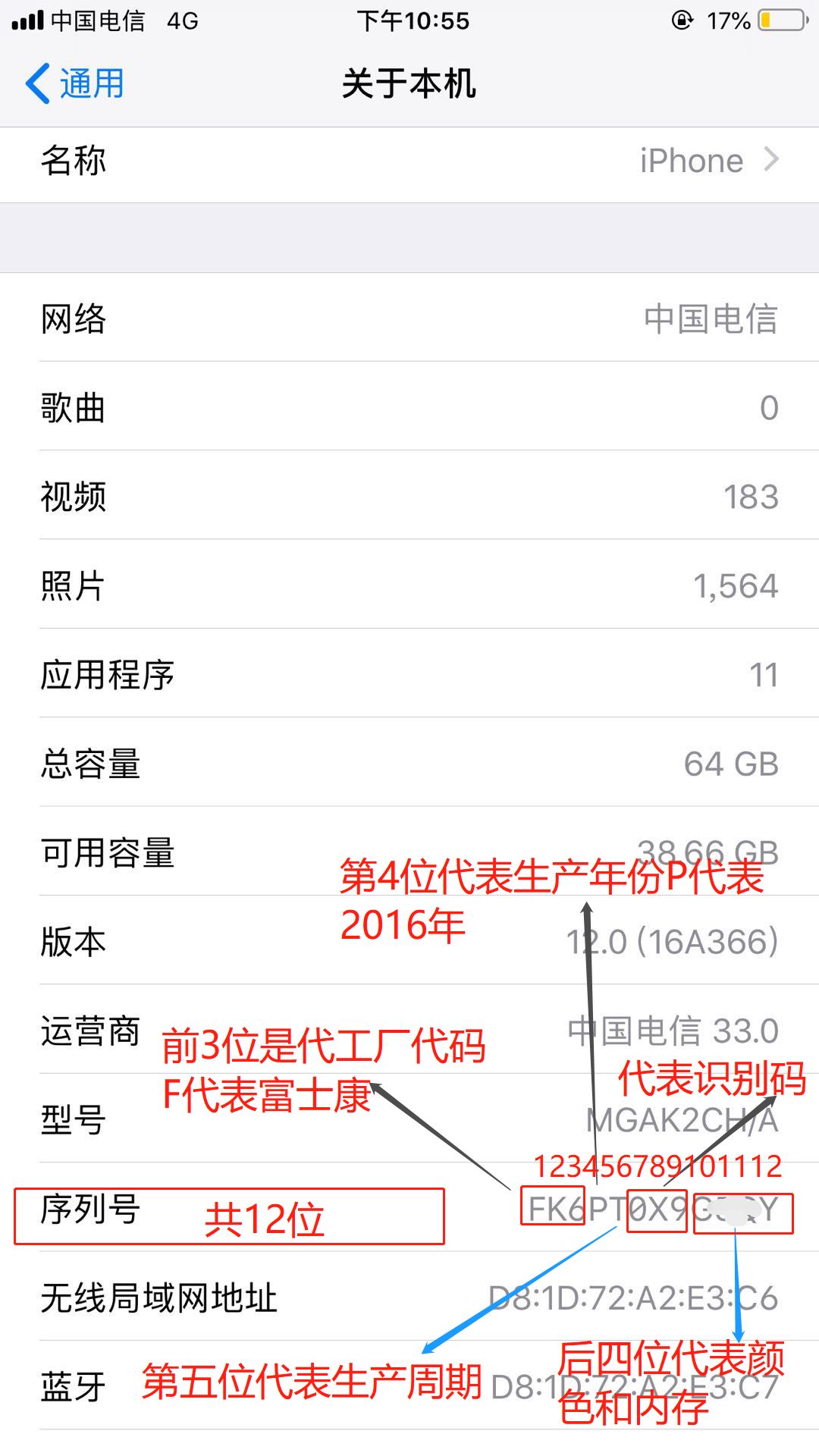819x1456 pixels.
Task: Tap the 17% battery percentage text
Action: 731,20
